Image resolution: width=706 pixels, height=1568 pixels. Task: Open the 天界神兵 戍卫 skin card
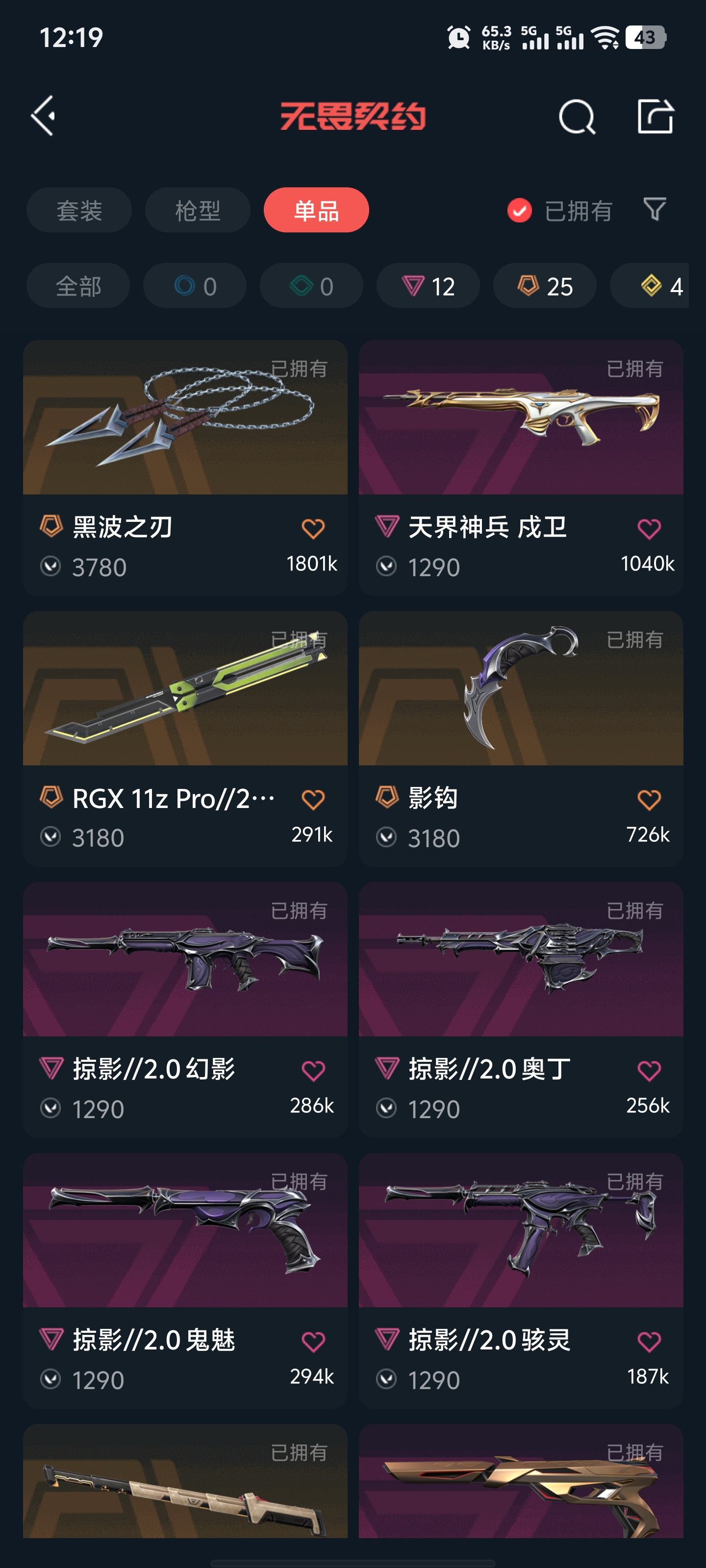click(x=520, y=418)
